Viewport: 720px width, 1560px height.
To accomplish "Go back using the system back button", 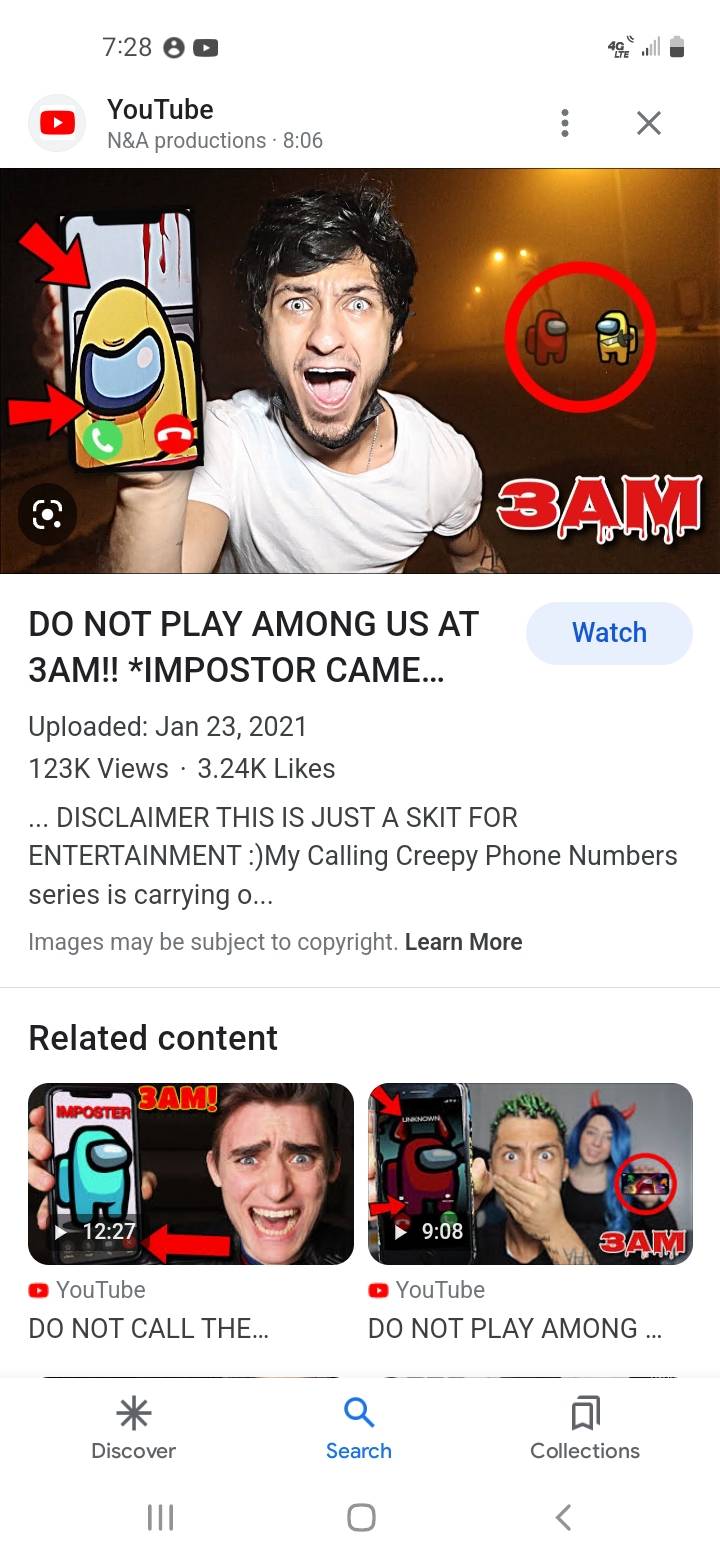I will [563, 1517].
